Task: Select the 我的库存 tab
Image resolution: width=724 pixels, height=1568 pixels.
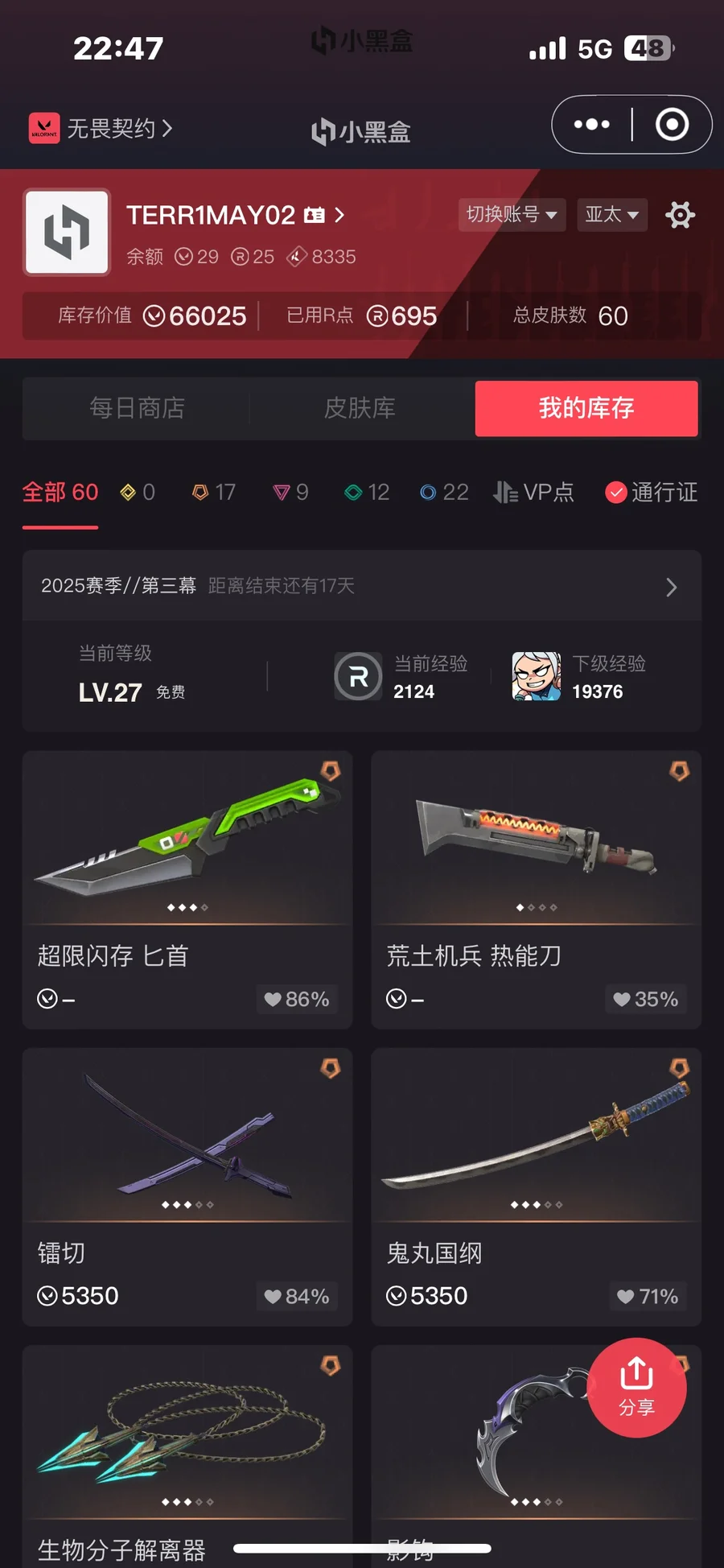Action: pos(586,408)
